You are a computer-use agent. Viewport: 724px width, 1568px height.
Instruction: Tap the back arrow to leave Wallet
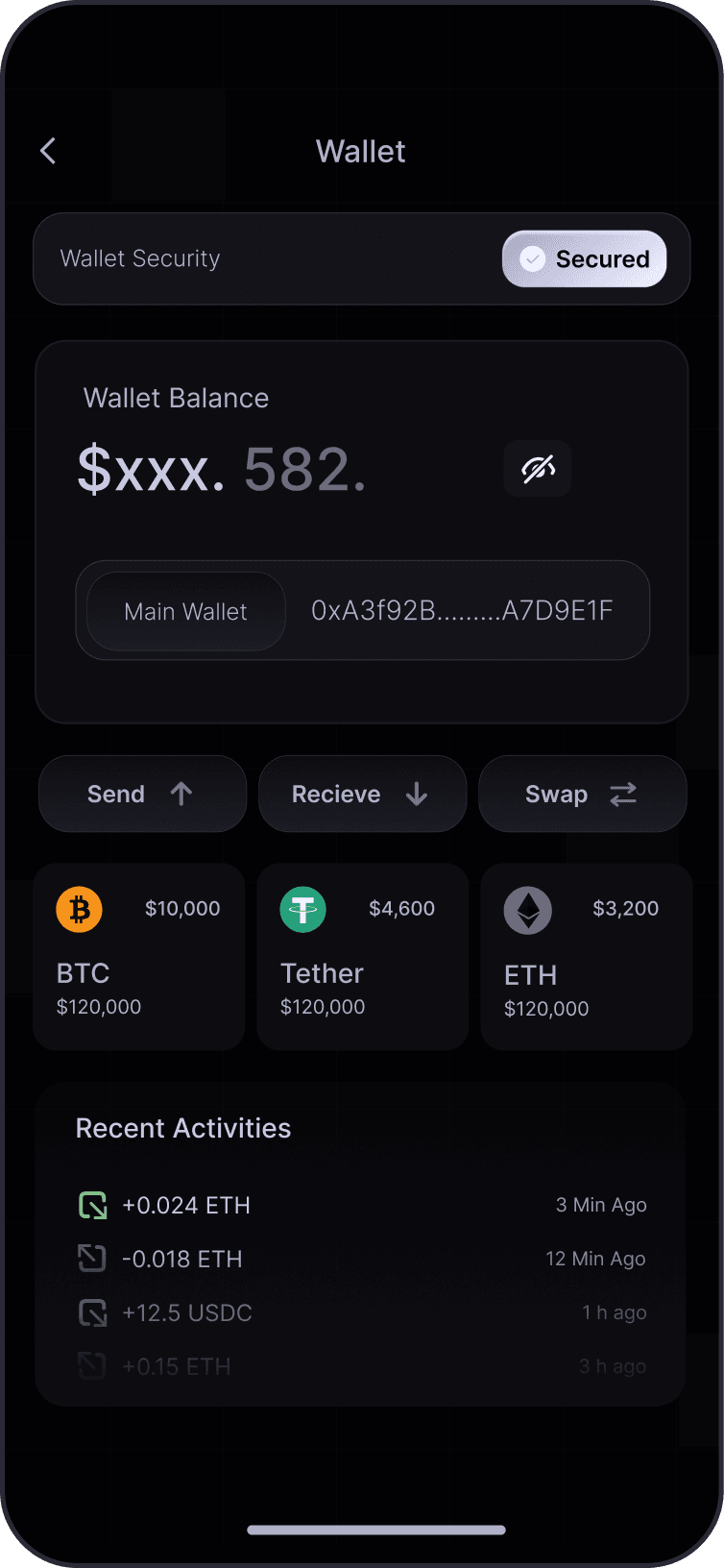(47, 151)
